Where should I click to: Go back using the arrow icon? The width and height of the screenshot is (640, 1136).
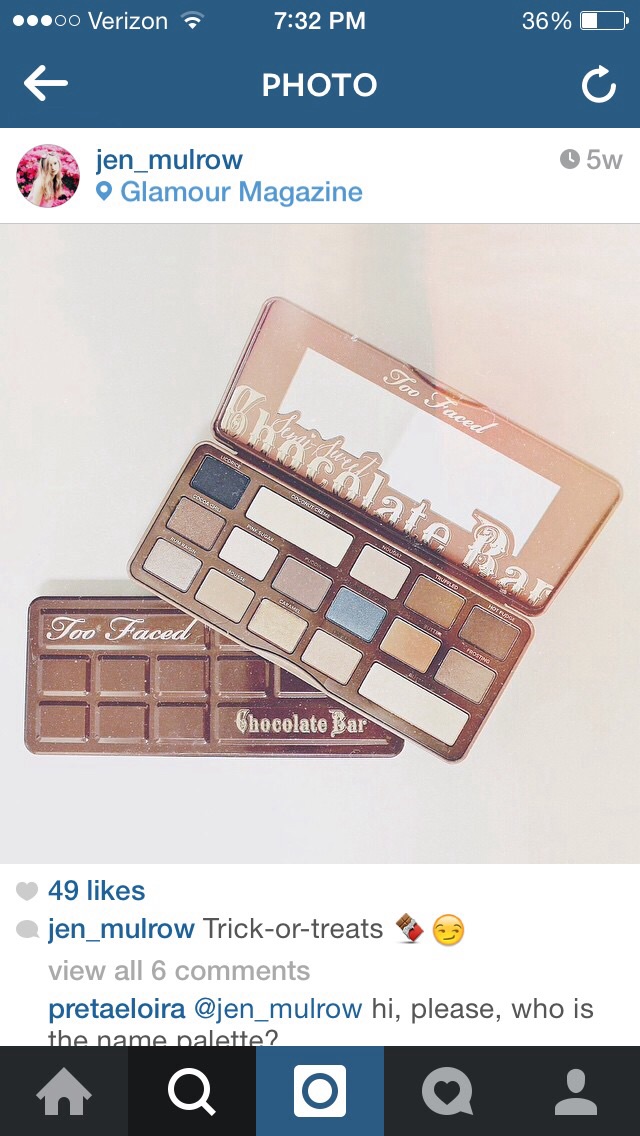(46, 85)
